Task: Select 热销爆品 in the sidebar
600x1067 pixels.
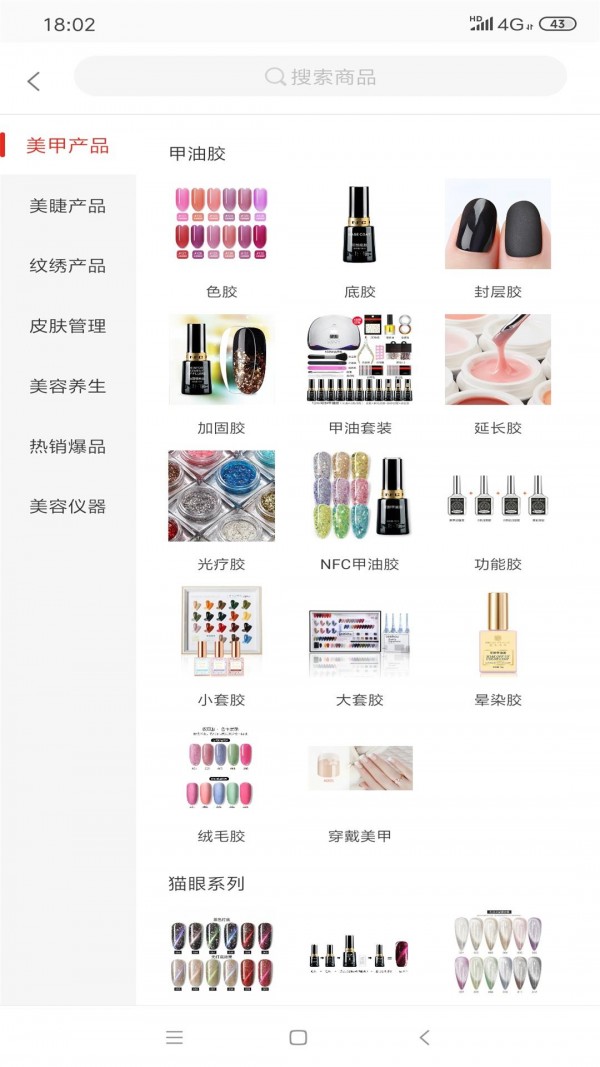Action: tap(67, 446)
